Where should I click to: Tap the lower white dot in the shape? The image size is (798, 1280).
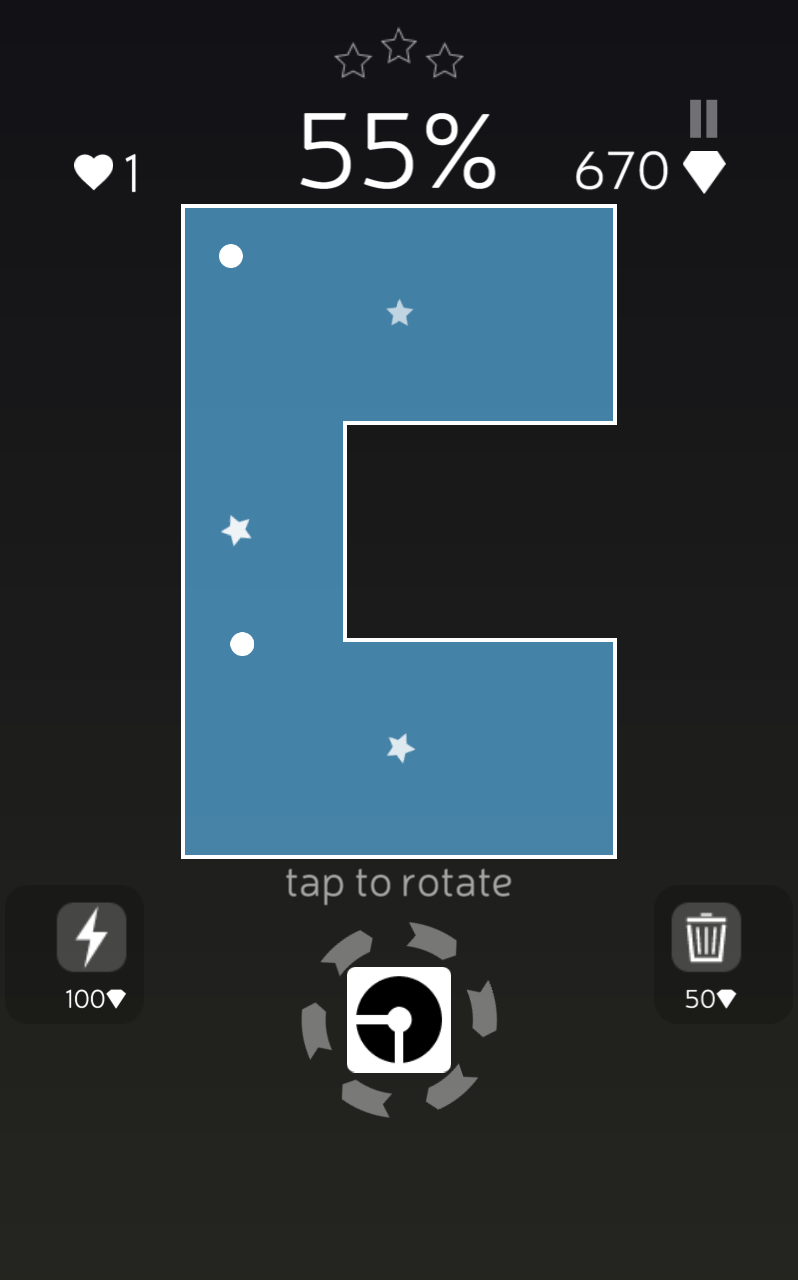[241, 644]
